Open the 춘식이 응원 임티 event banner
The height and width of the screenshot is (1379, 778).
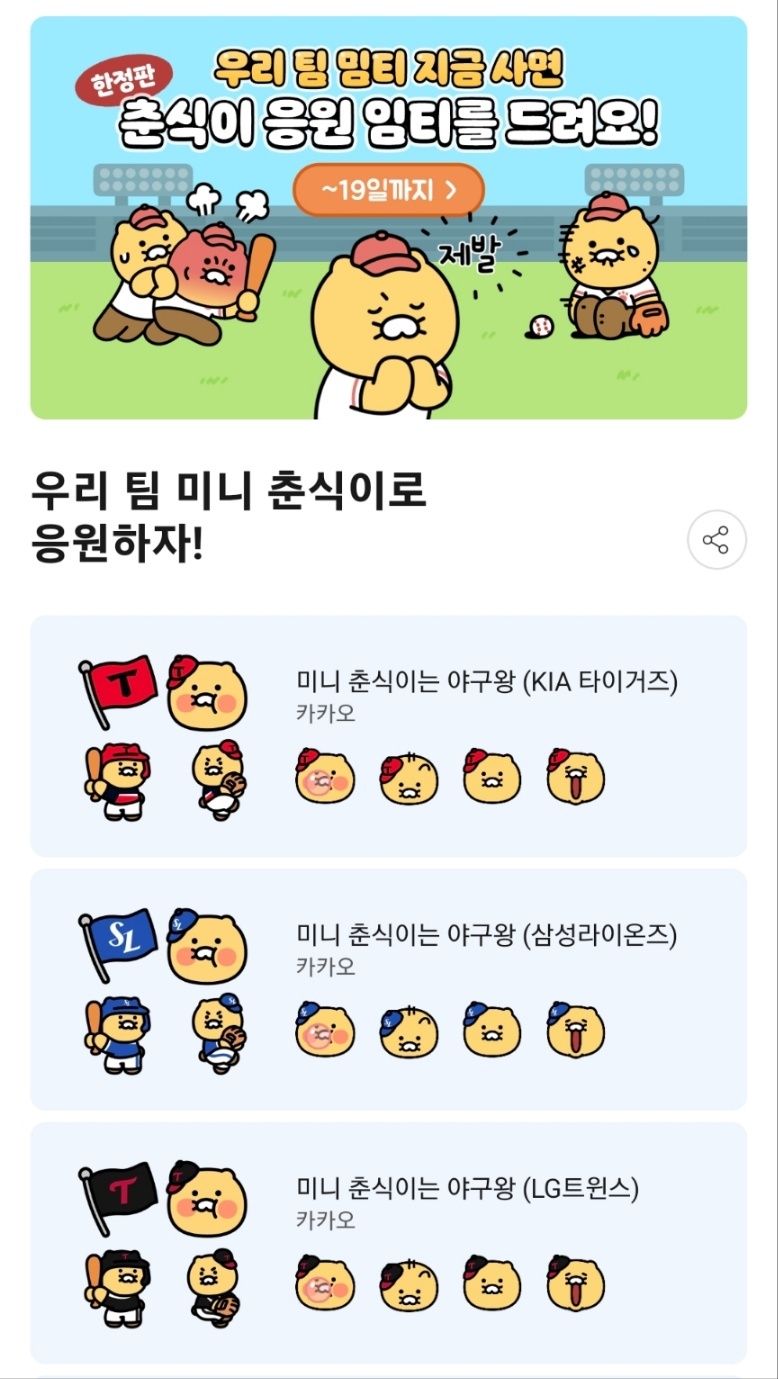tap(388, 300)
